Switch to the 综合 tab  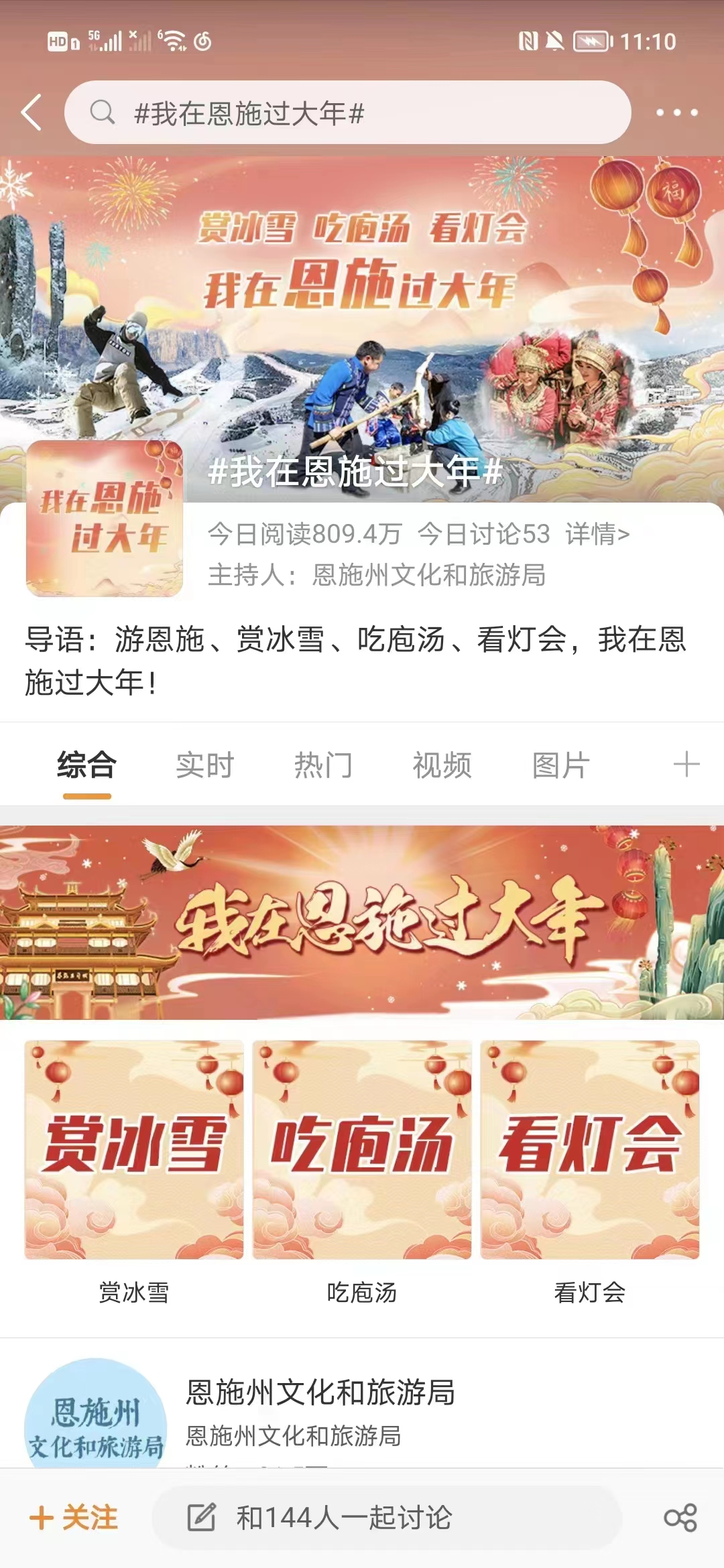pyautogui.click(x=87, y=765)
